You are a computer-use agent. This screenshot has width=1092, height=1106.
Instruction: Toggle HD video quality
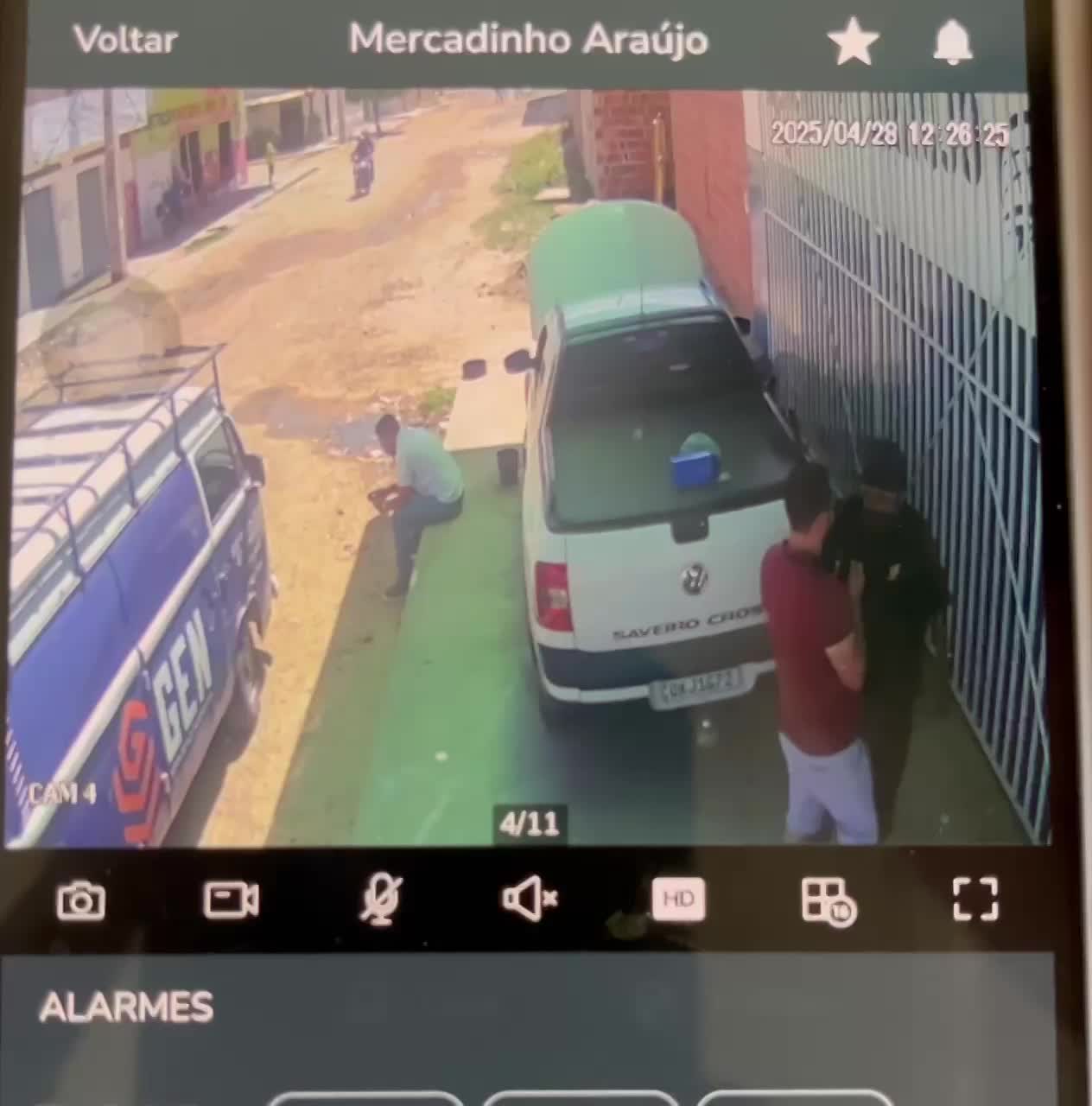point(678,899)
